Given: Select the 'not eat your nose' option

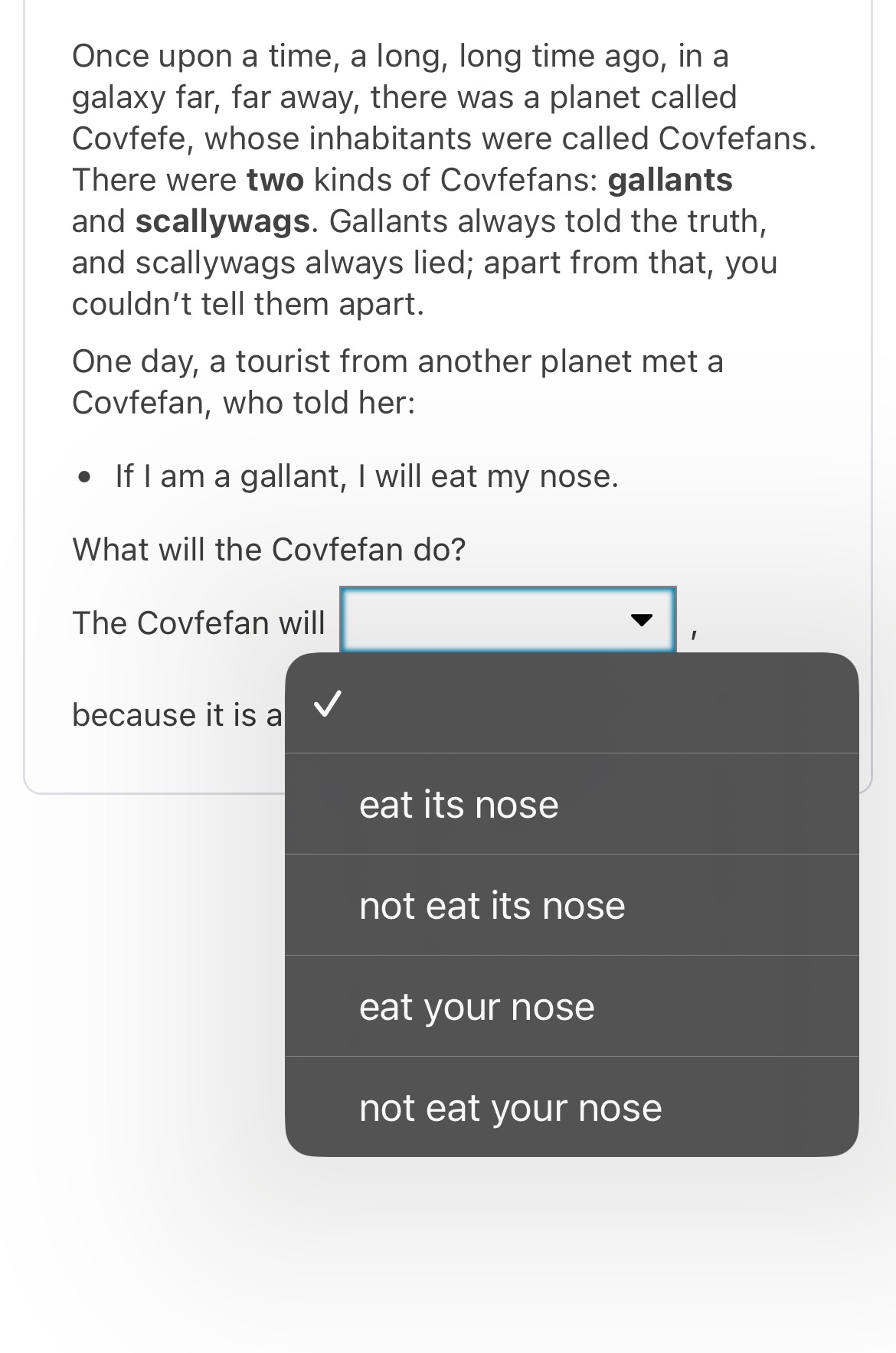Looking at the screenshot, I should point(571,1107).
